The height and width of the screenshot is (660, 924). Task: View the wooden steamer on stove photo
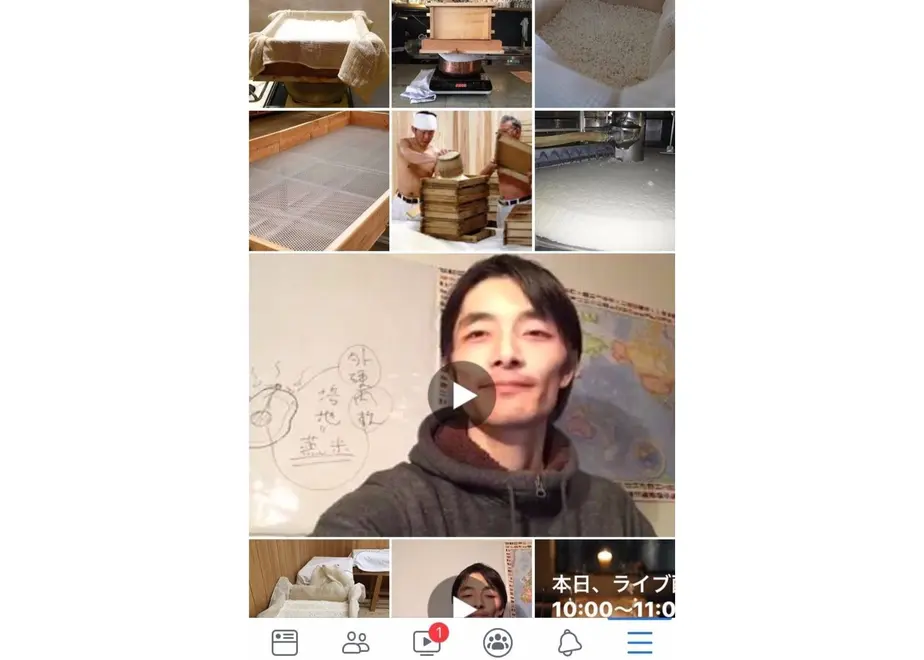(x=461, y=52)
